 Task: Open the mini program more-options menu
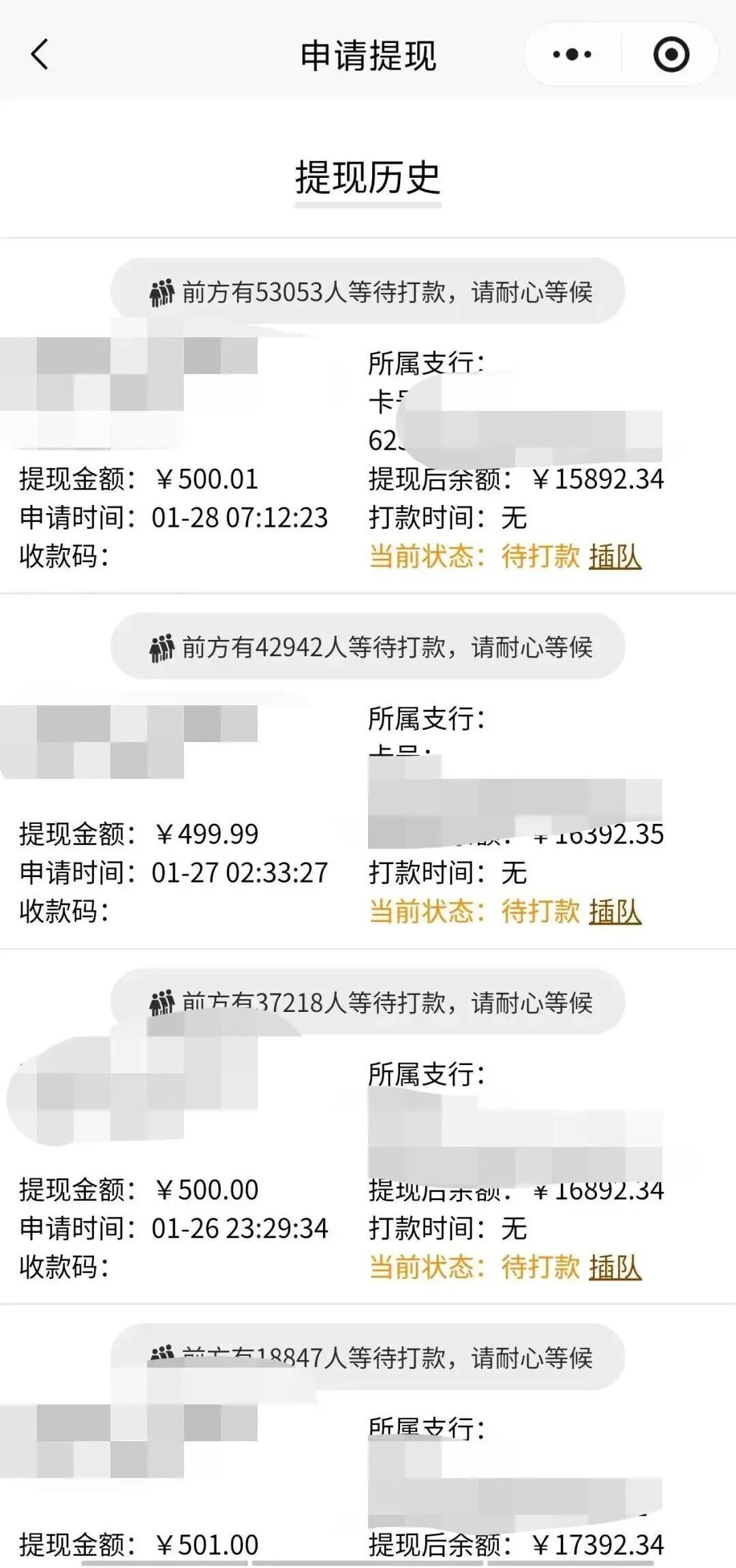click(572, 55)
